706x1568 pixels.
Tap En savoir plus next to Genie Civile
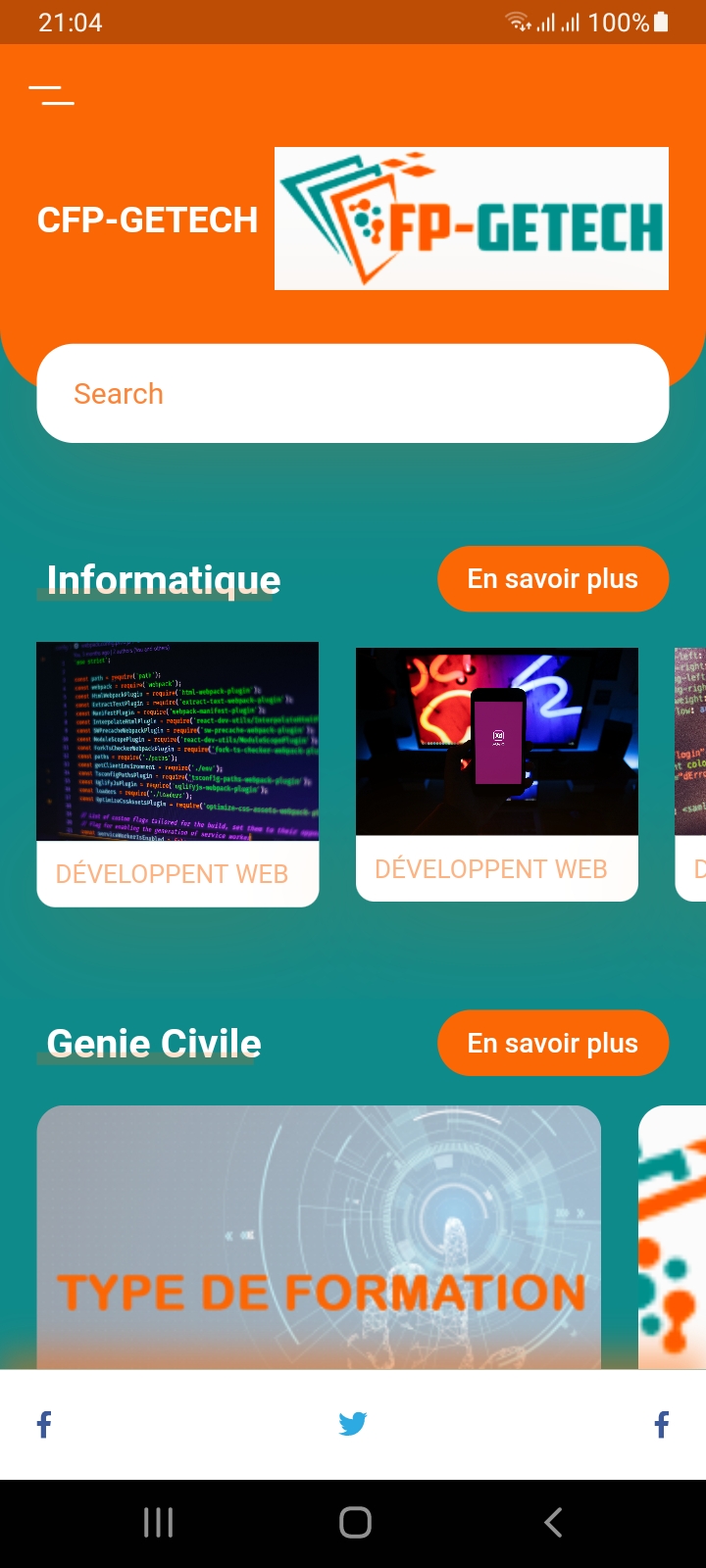click(x=553, y=1043)
